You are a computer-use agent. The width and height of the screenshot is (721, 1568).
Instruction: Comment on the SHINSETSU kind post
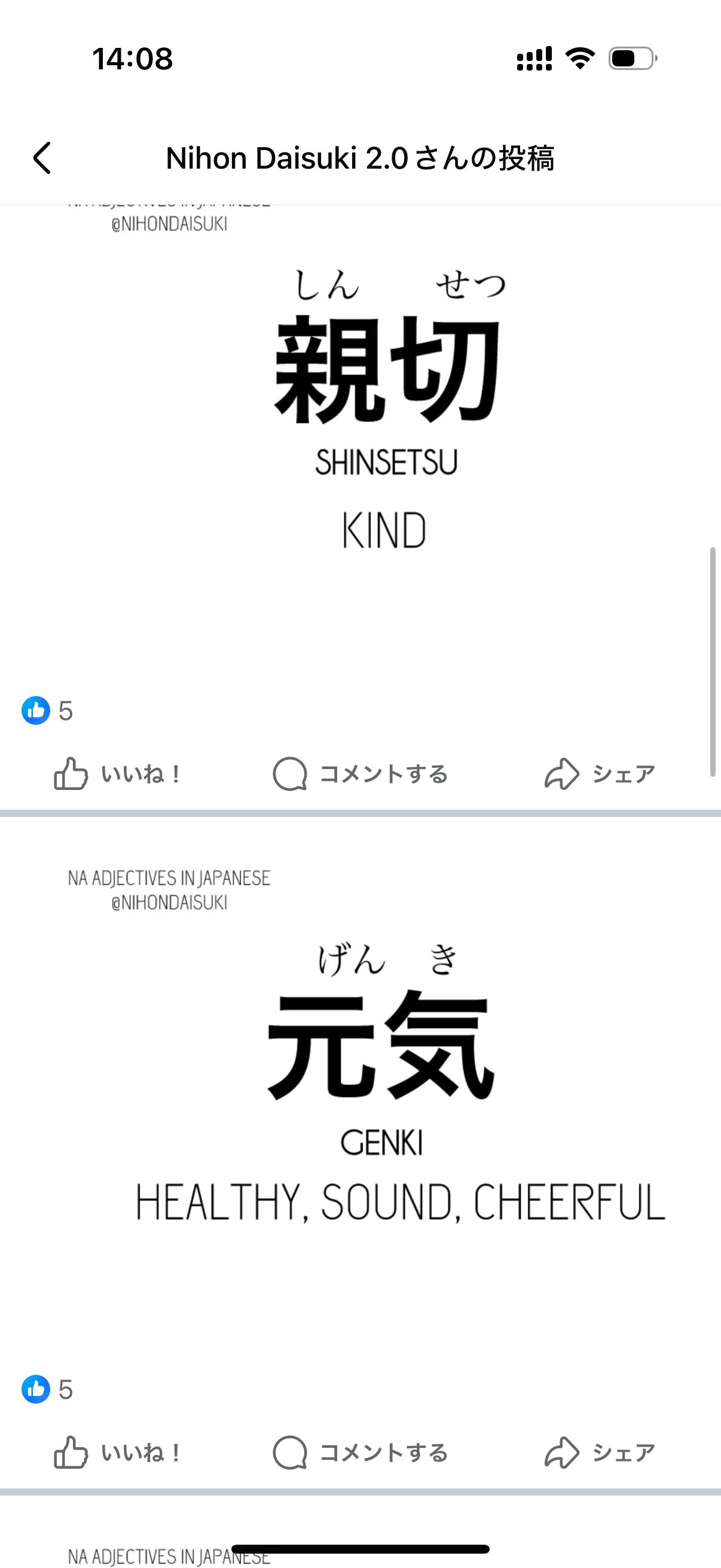click(x=360, y=774)
